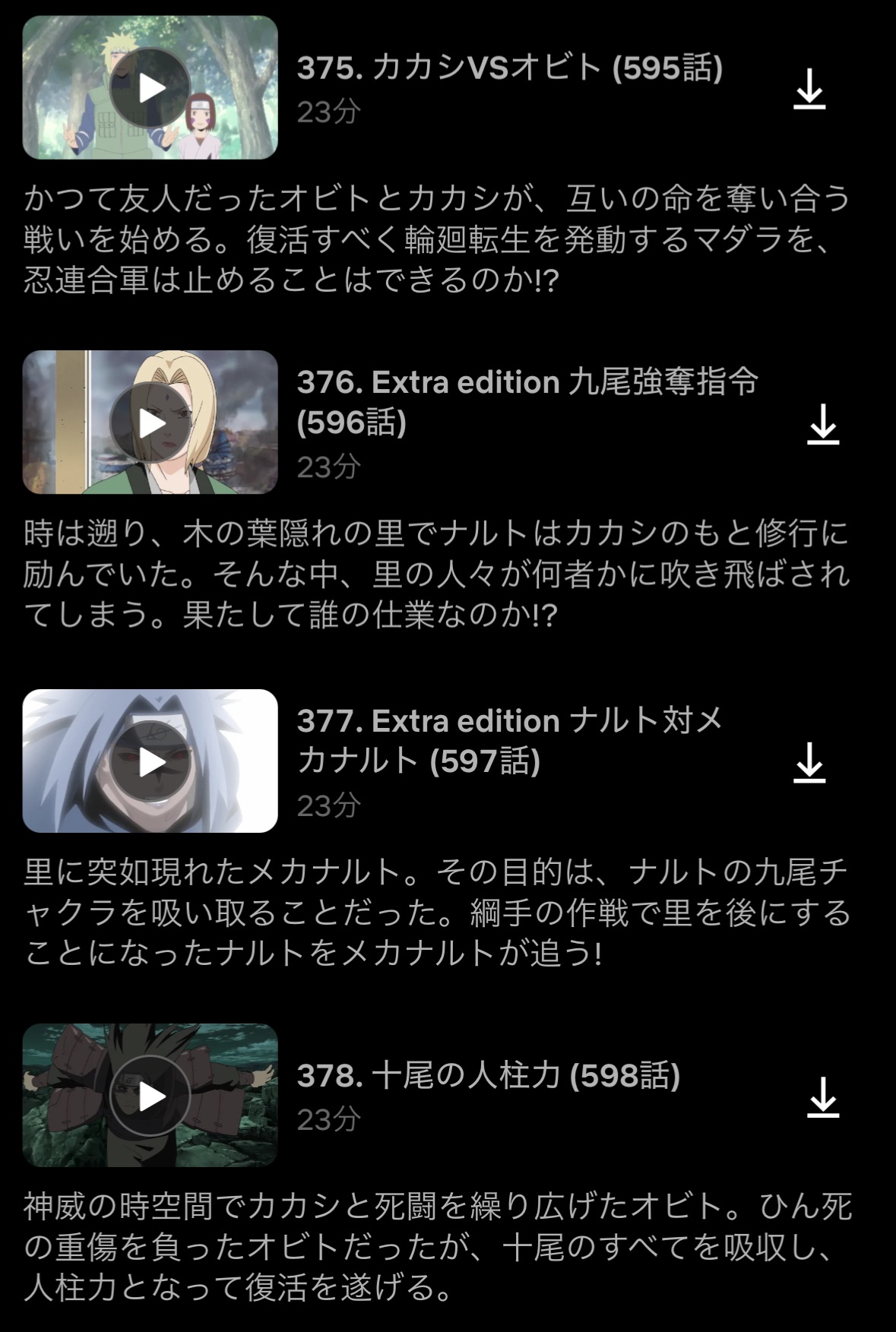Download episode 378 十尾の人柱力

[822, 1097]
